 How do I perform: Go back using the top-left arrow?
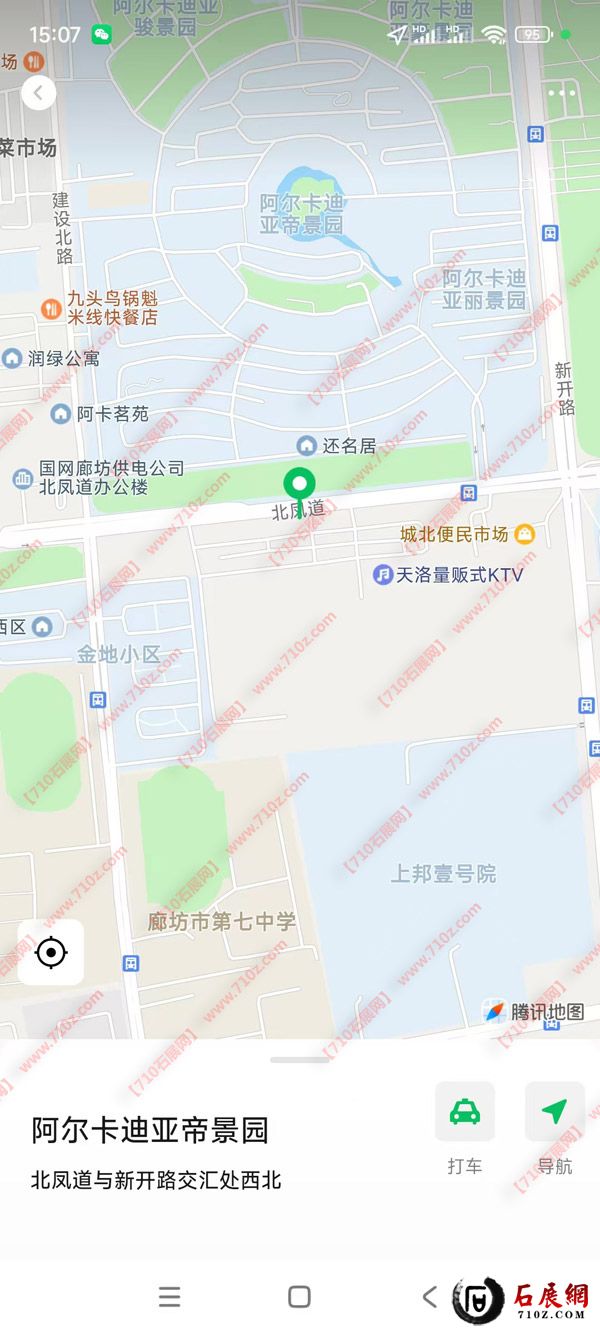(x=38, y=93)
